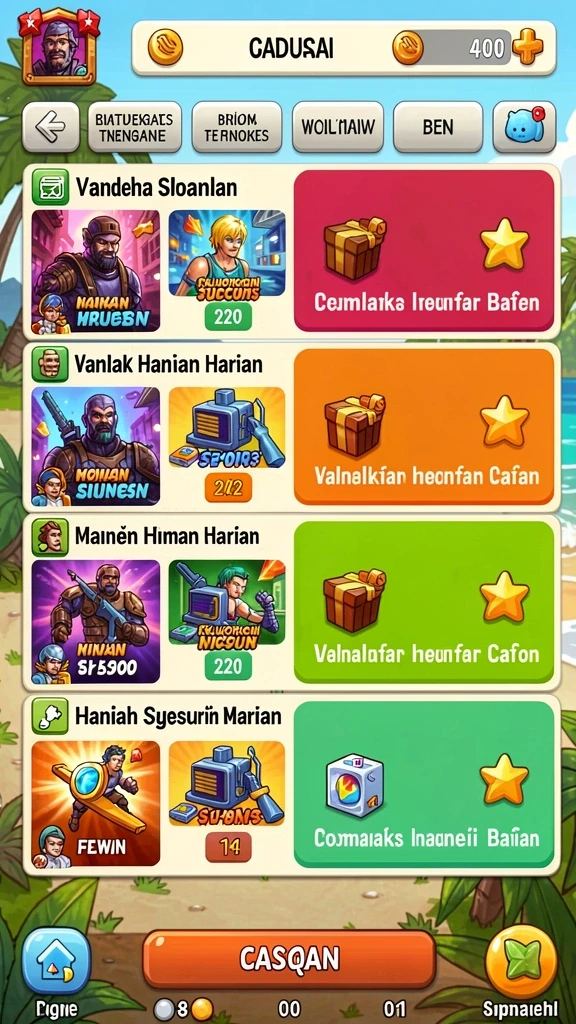Switch to the Woil'maiw tab
The image size is (576, 1024).
(x=338, y=127)
